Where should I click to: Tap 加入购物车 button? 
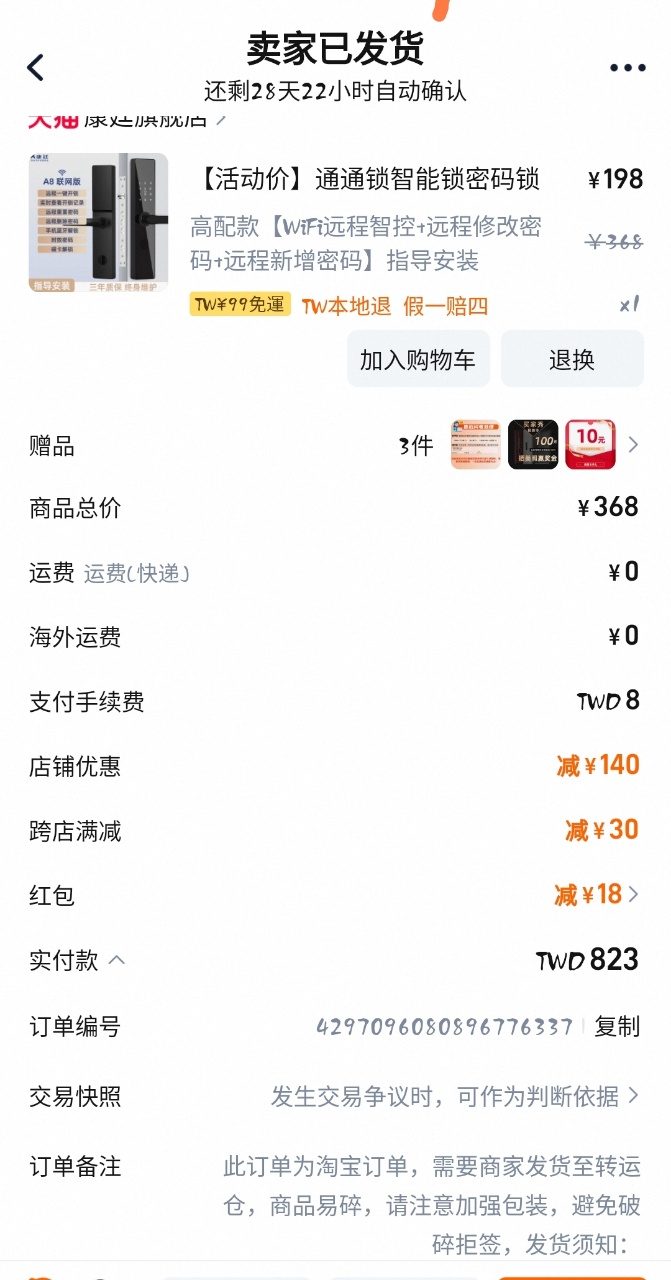(x=418, y=360)
